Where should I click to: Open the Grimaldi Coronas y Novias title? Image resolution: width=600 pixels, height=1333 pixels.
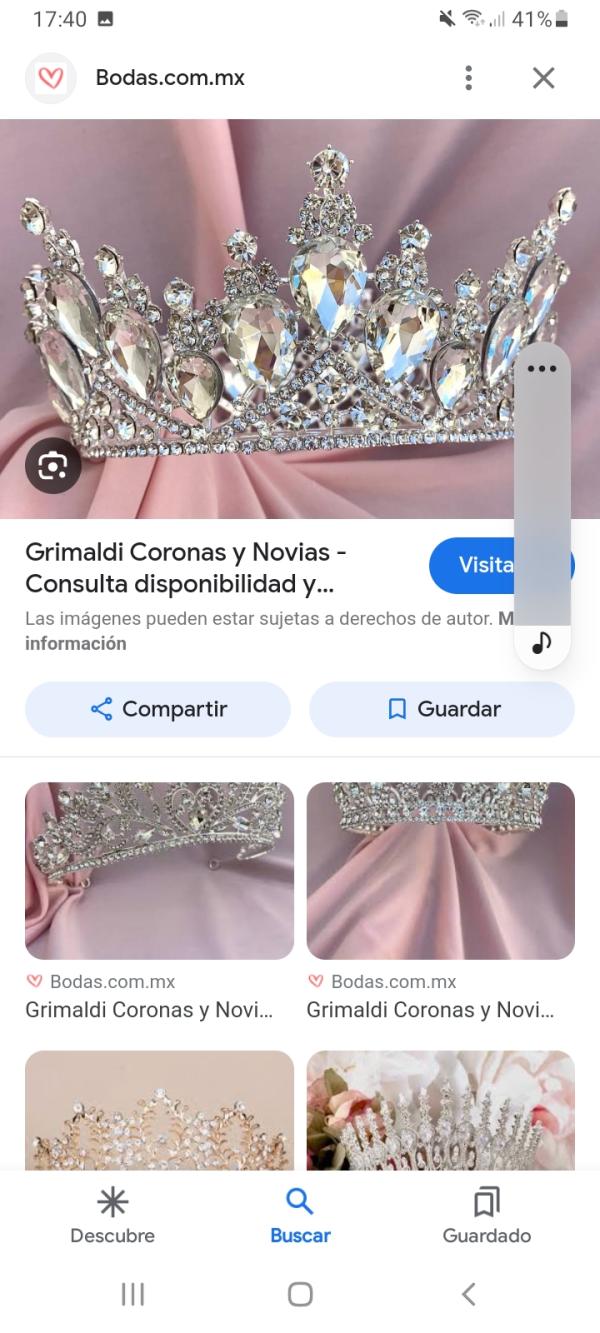click(186, 567)
